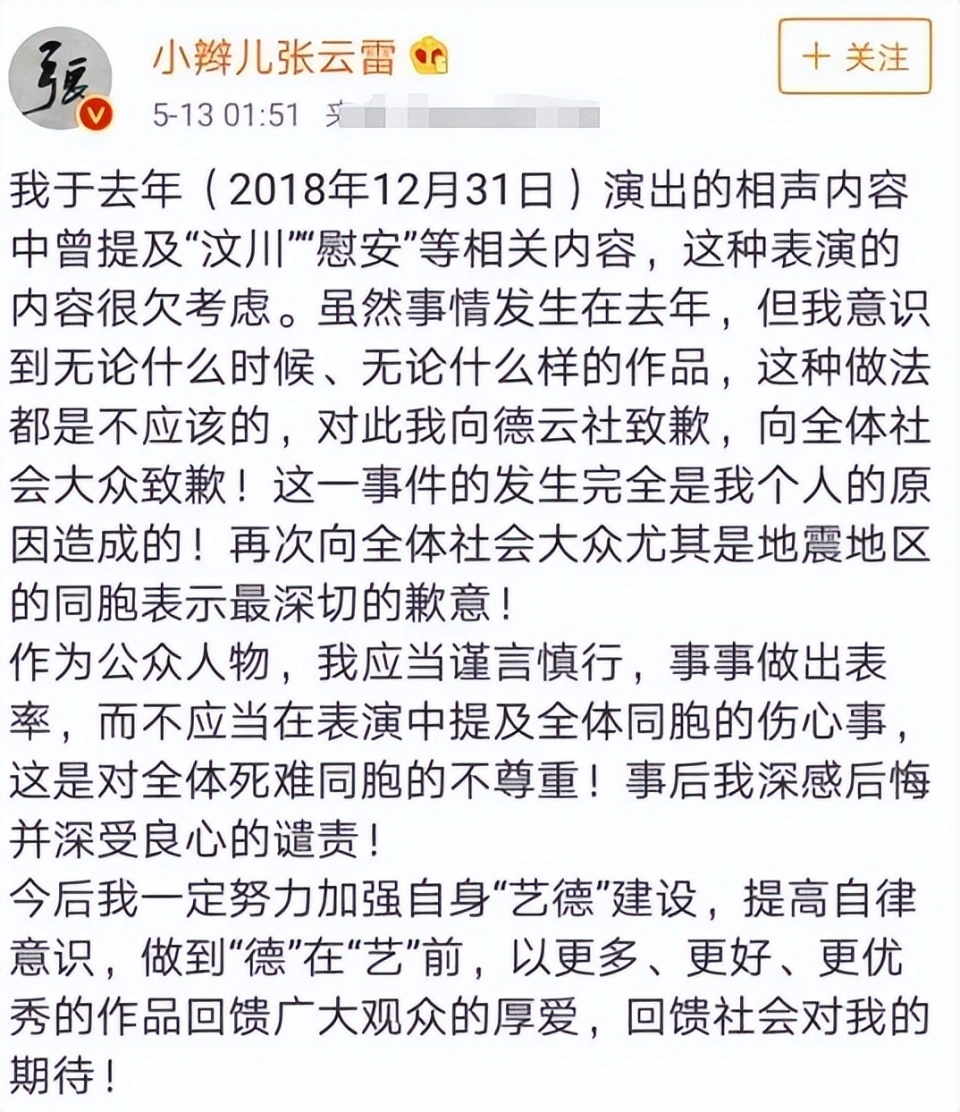Follow 小辫儿张云雷 with the 关注 button
This screenshot has height=1112, width=960.
coord(854,57)
